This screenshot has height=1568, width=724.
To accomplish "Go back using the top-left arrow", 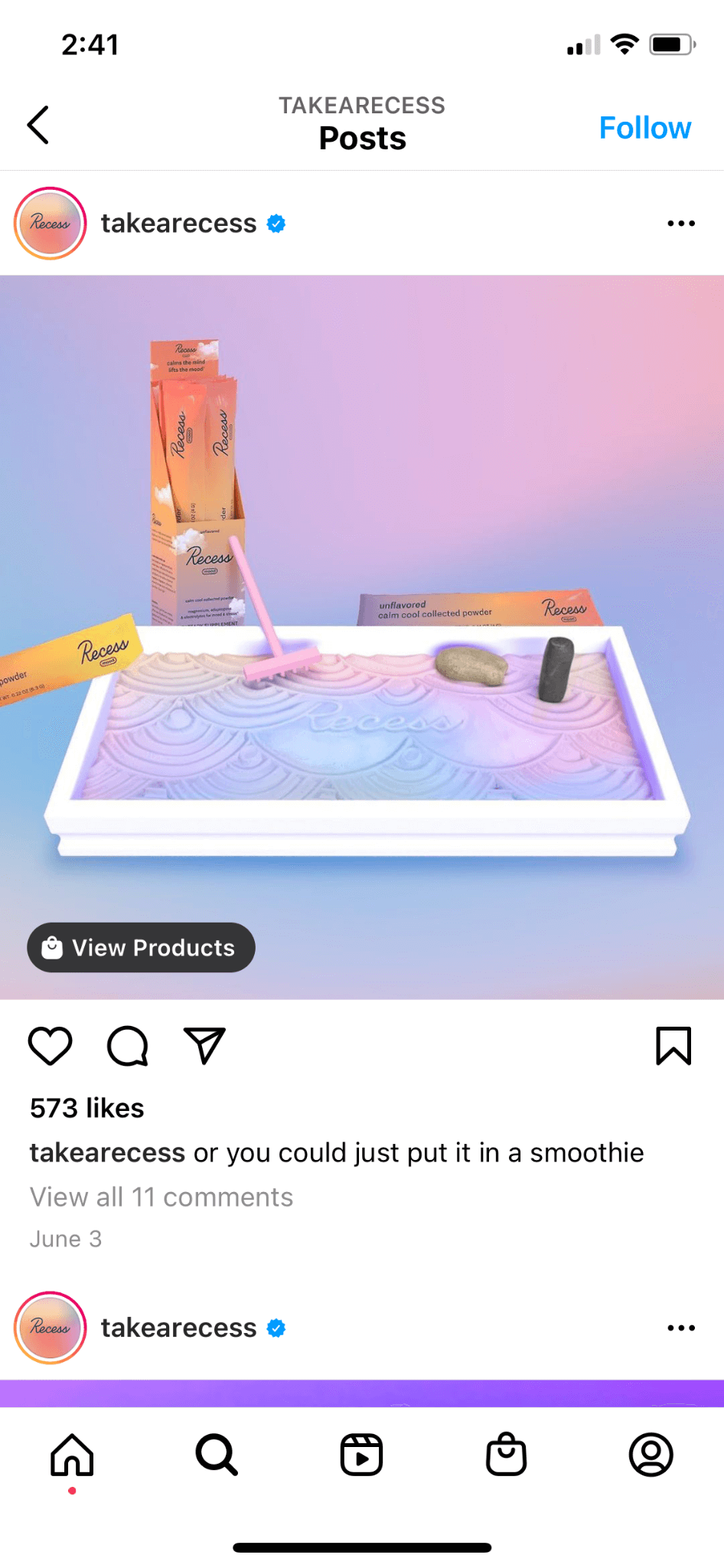I will [x=38, y=125].
